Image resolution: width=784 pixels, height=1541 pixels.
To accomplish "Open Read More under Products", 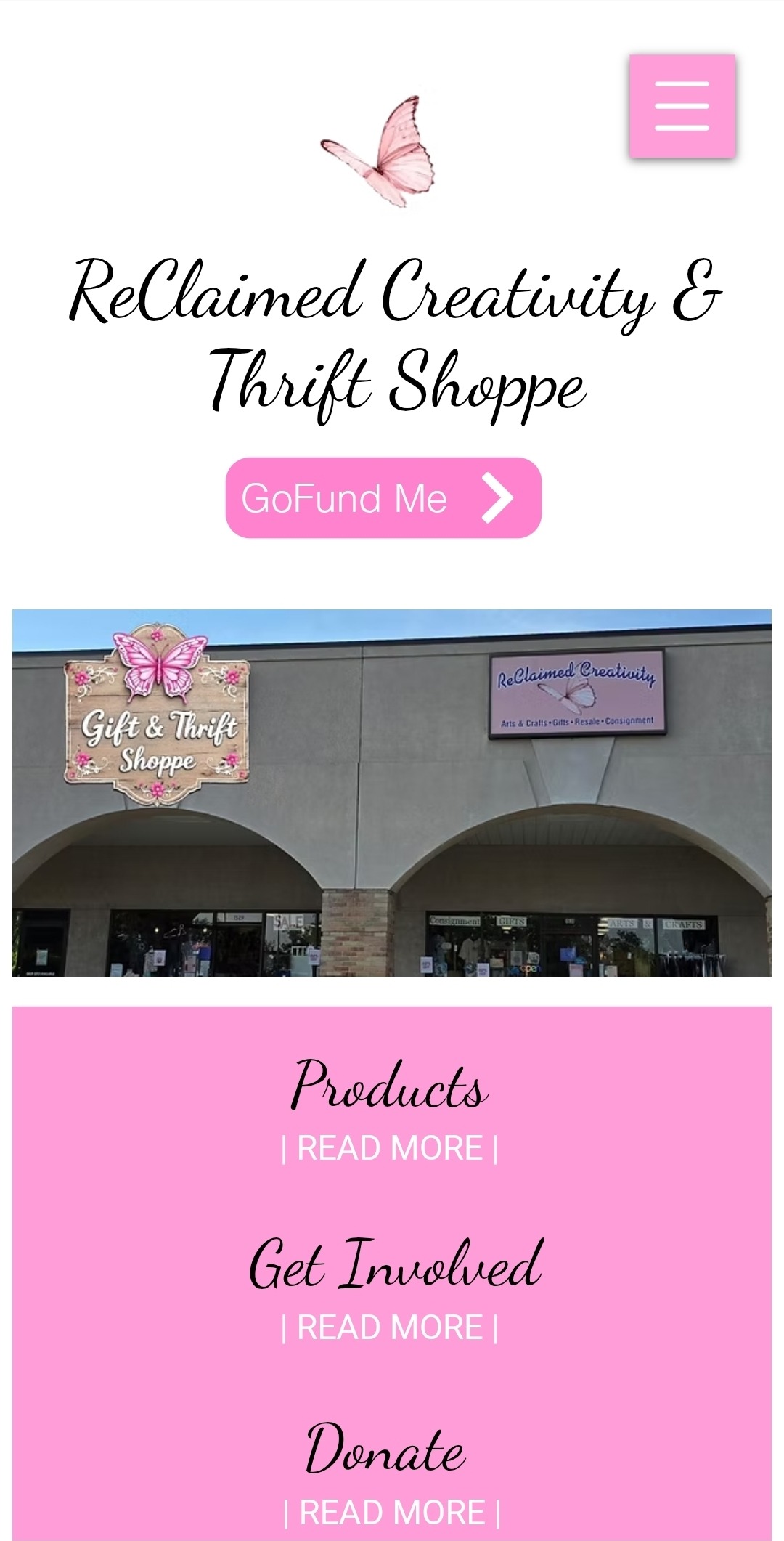I will pyautogui.click(x=390, y=1148).
